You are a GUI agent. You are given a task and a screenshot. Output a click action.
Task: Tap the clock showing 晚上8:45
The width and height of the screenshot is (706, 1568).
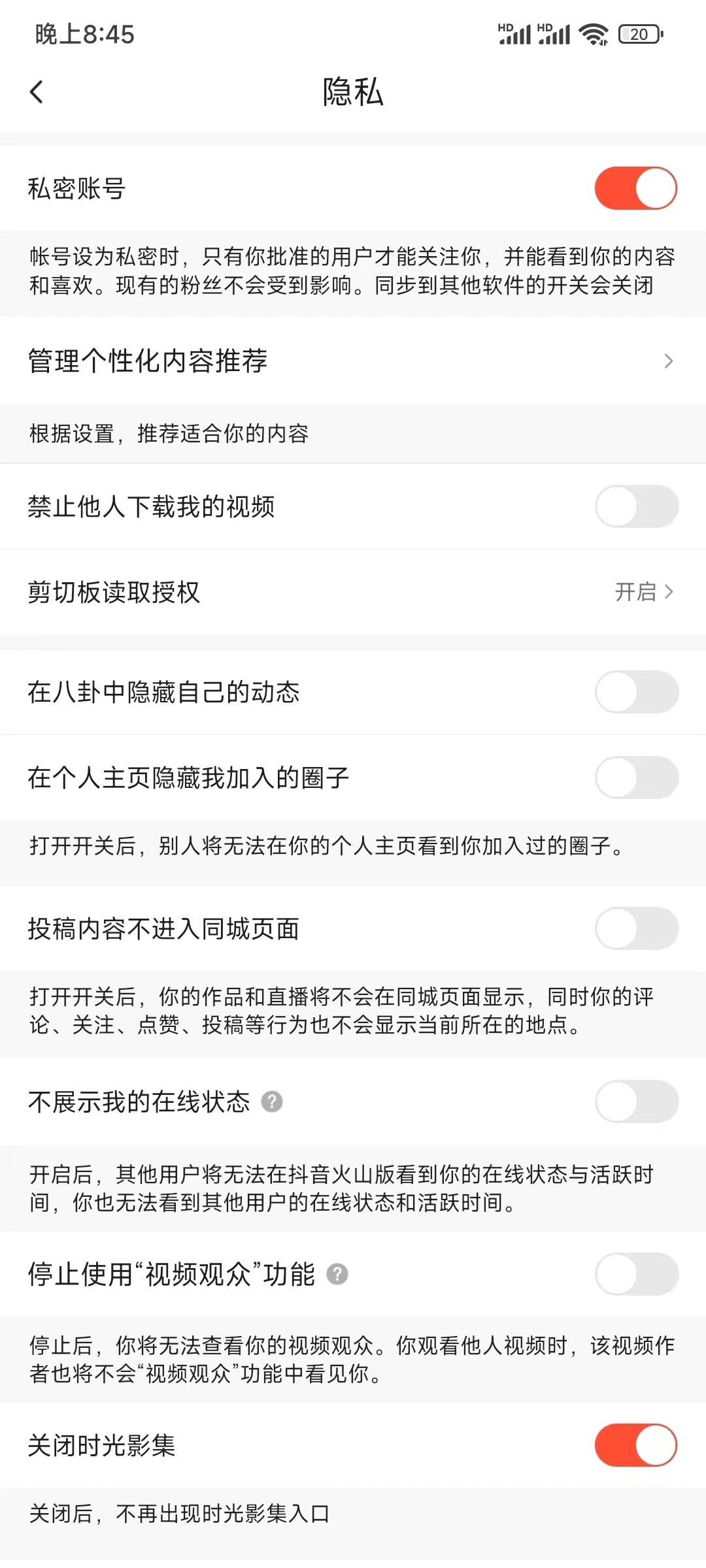84,35
